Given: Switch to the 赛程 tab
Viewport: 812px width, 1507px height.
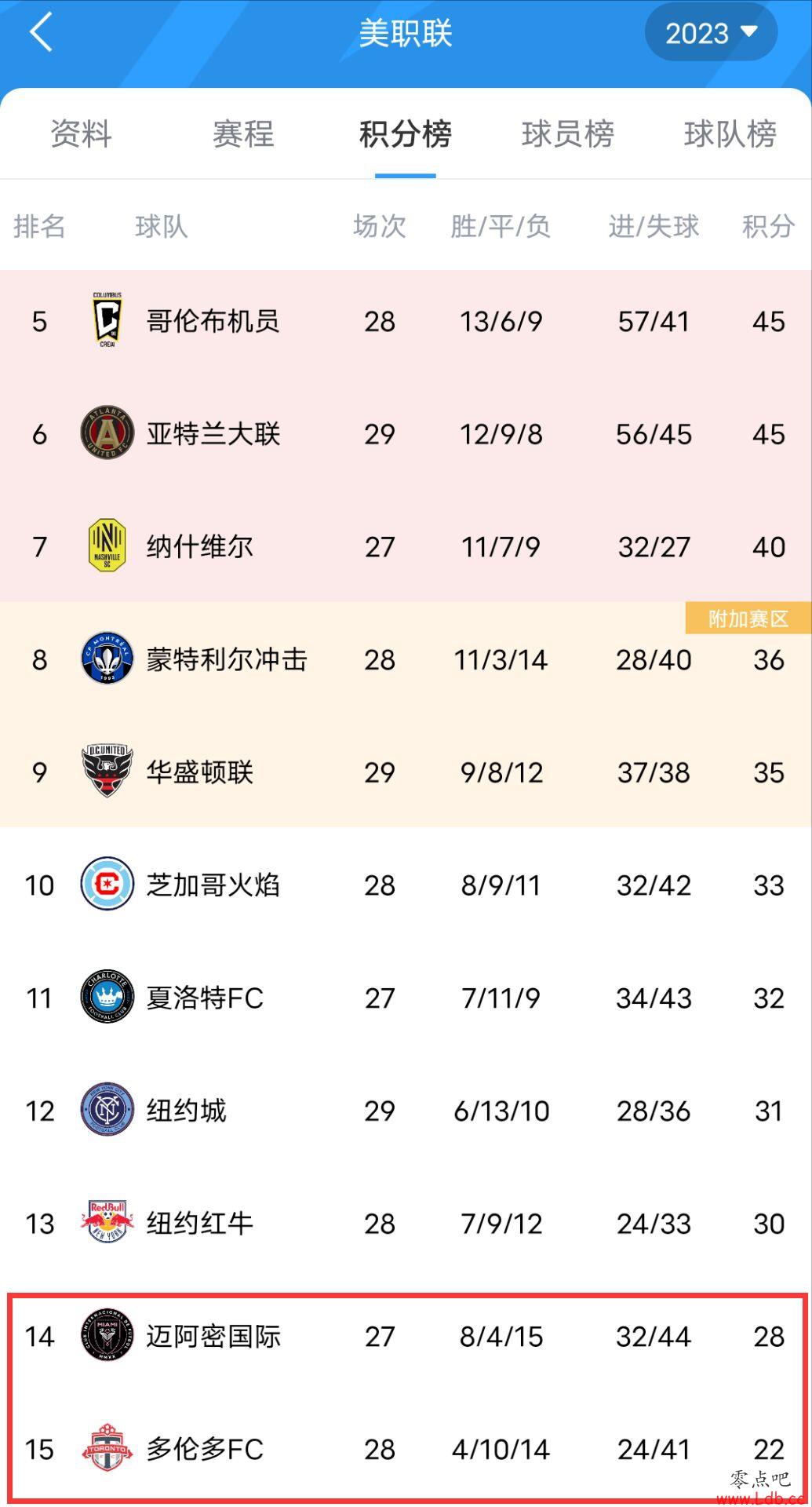Looking at the screenshot, I should pos(243,133).
